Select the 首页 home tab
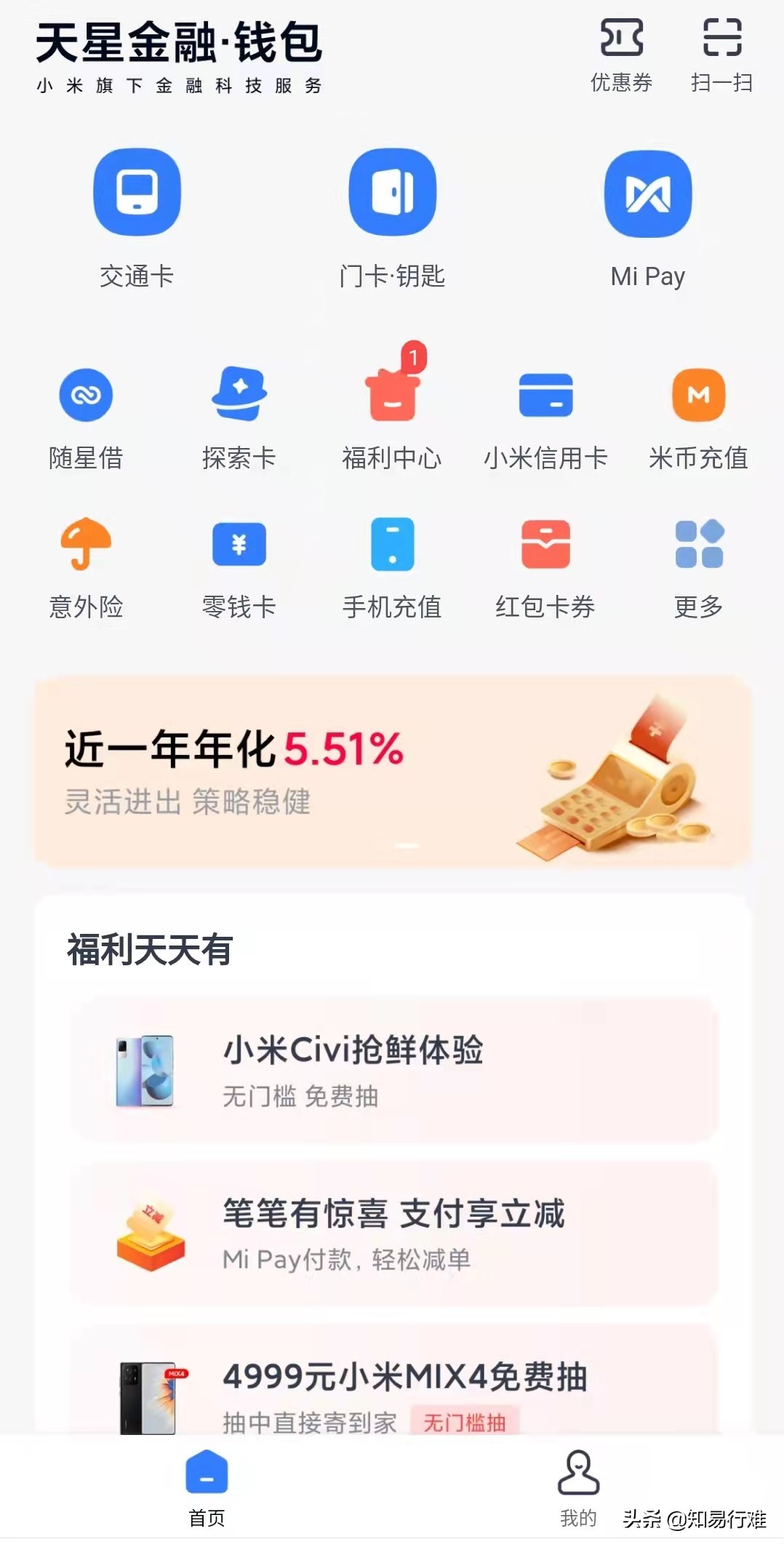The height and width of the screenshot is (1547, 784). pyautogui.click(x=207, y=1491)
